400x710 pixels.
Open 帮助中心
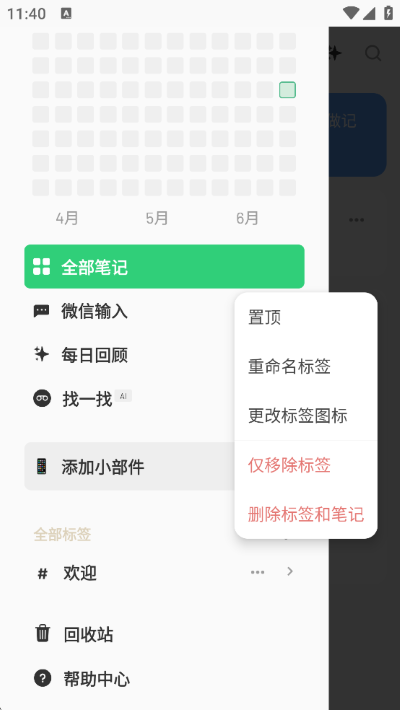pyautogui.click(x=164, y=679)
